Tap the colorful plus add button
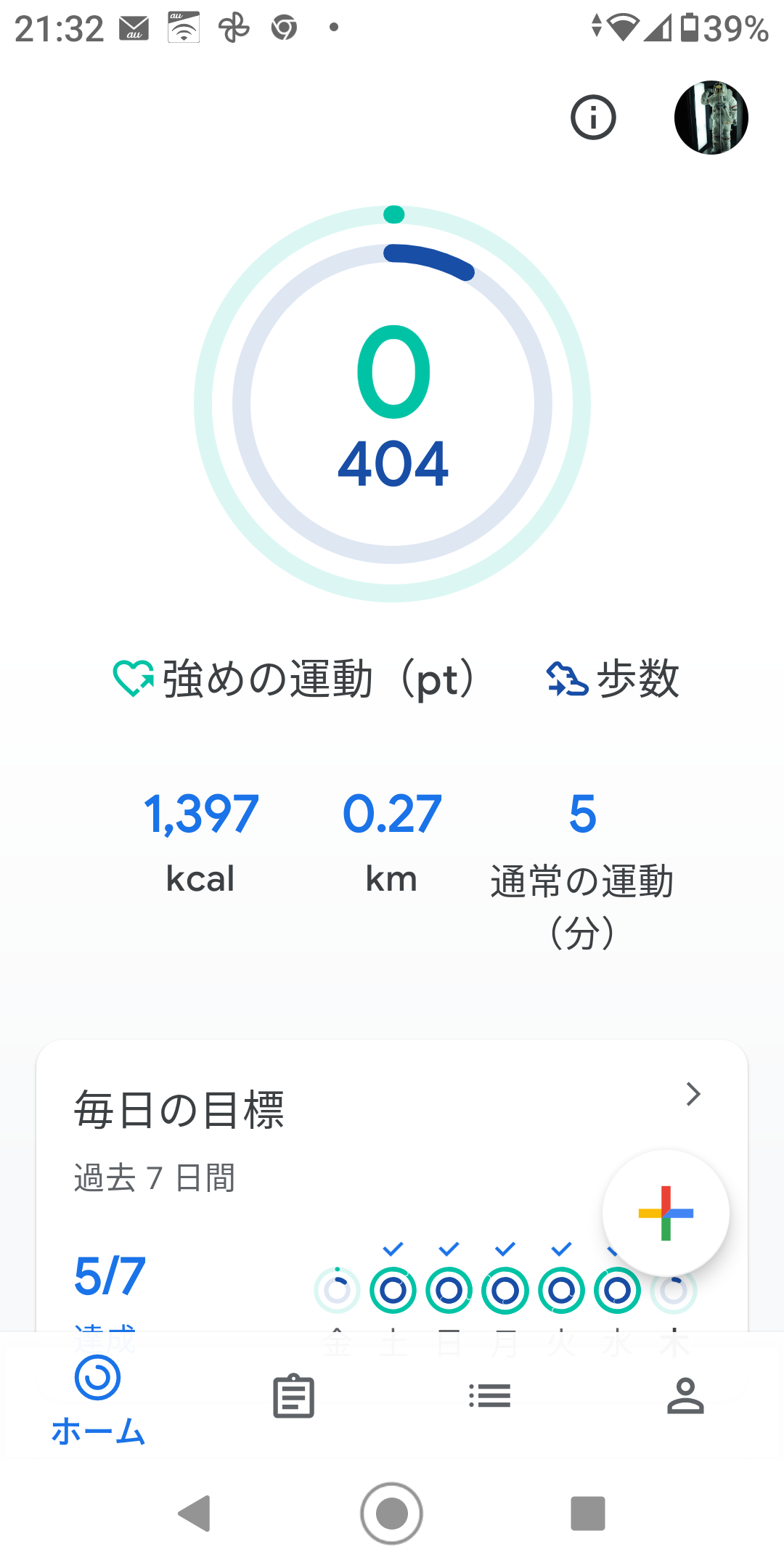The width and height of the screenshot is (784, 1568). (666, 1213)
